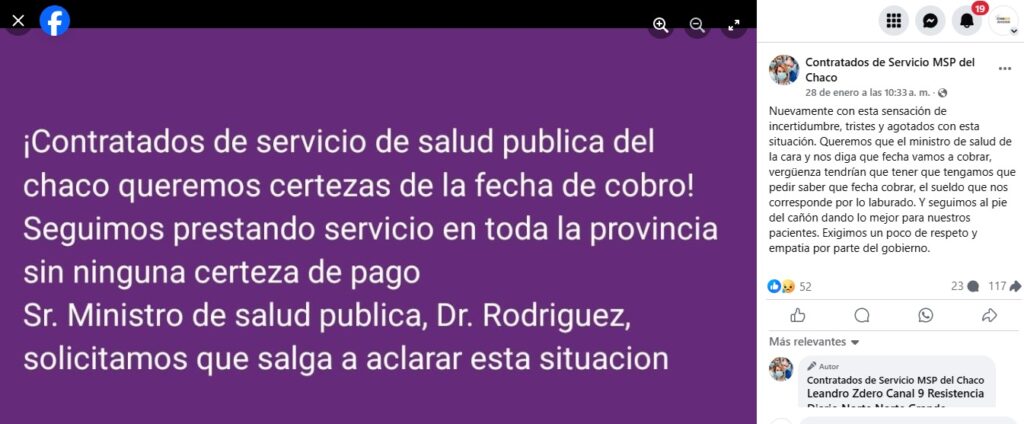1024x424 pixels.
Task: Zoom in on the photo
Action: pos(660,25)
